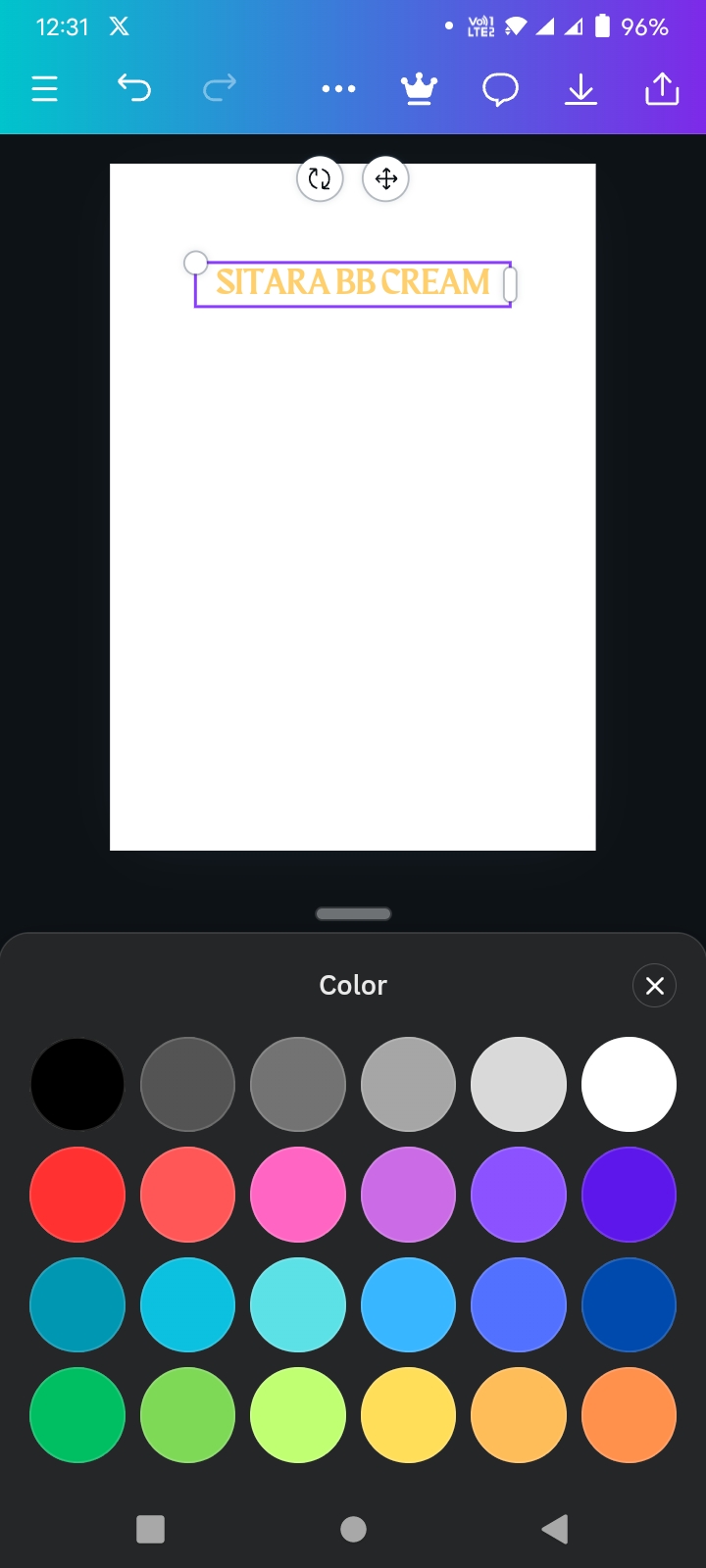Apply the dark navy blue swatch
Viewport: 706px width, 1568px height.
(629, 1305)
